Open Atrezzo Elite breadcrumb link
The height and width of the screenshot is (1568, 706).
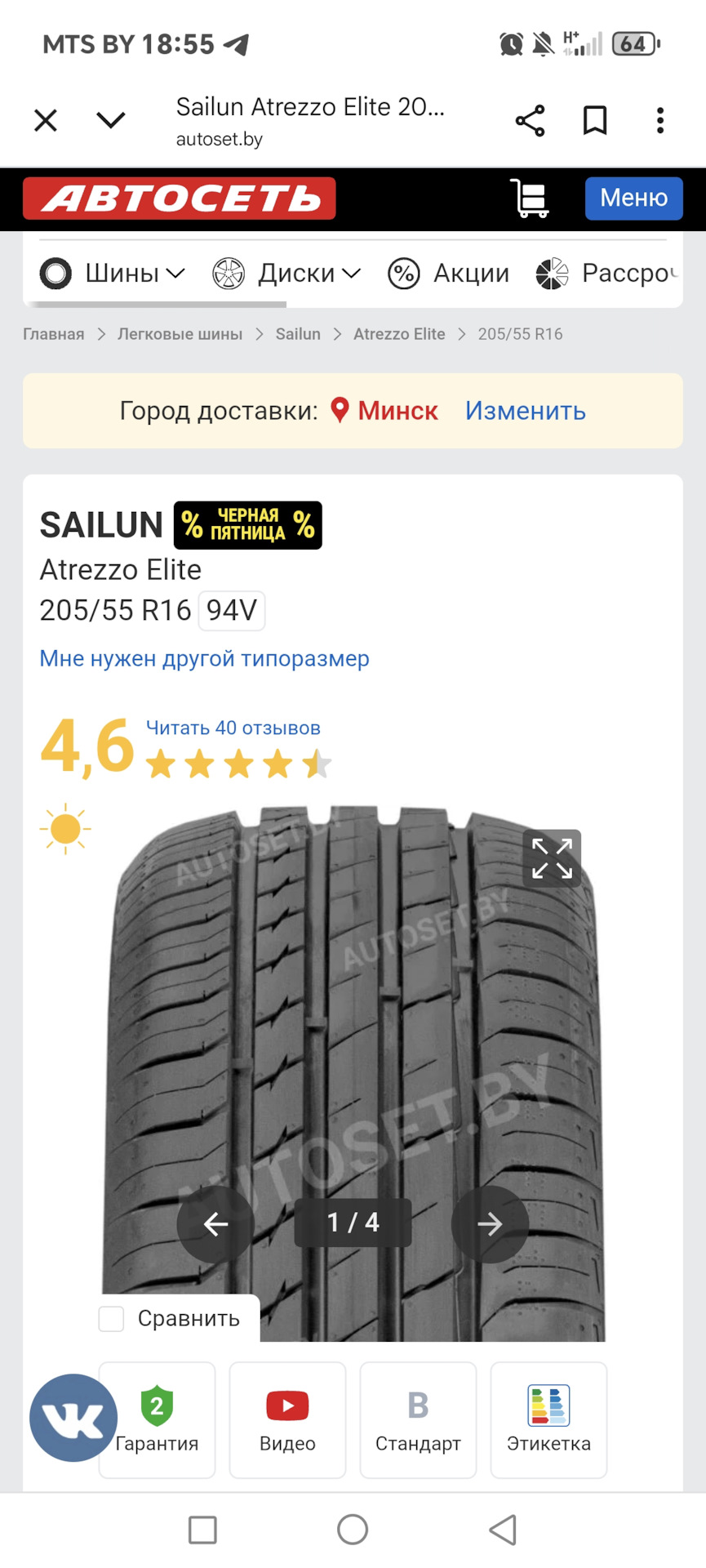(x=399, y=334)
